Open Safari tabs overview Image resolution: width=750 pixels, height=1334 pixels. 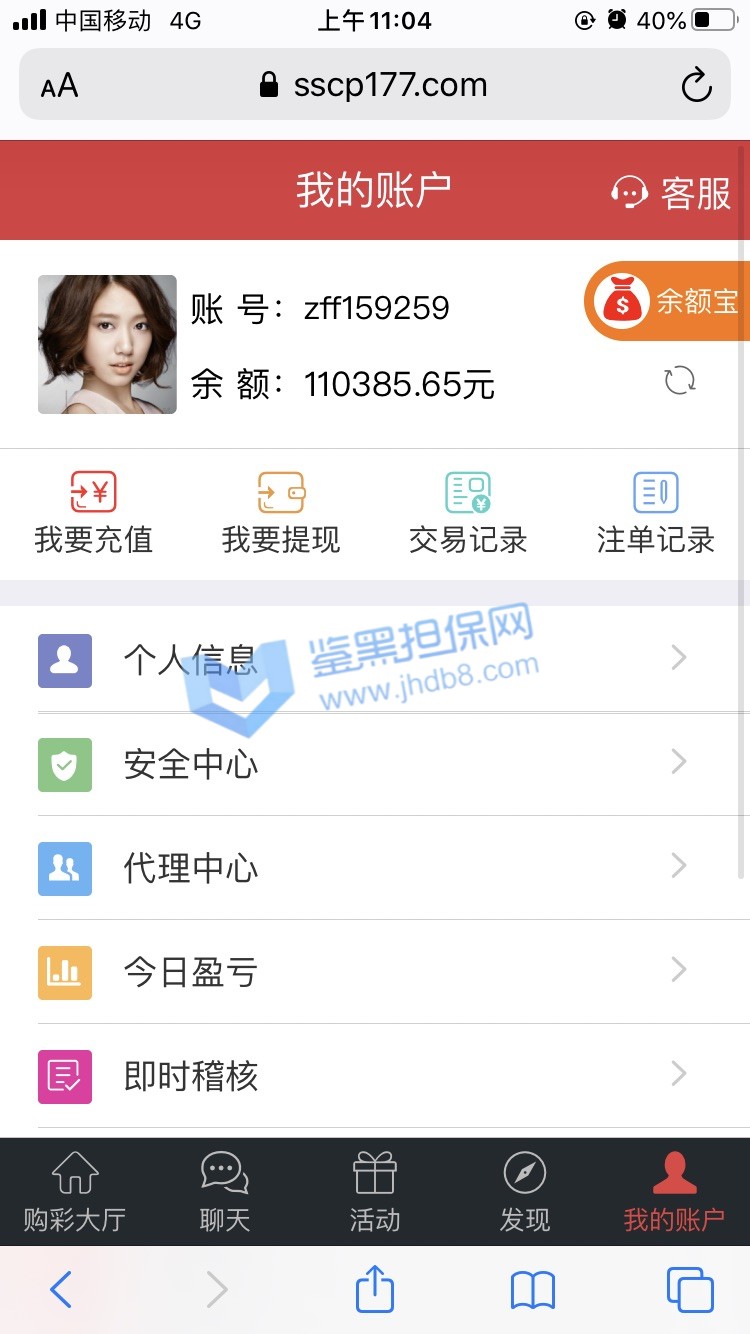tap(690, 1290)
